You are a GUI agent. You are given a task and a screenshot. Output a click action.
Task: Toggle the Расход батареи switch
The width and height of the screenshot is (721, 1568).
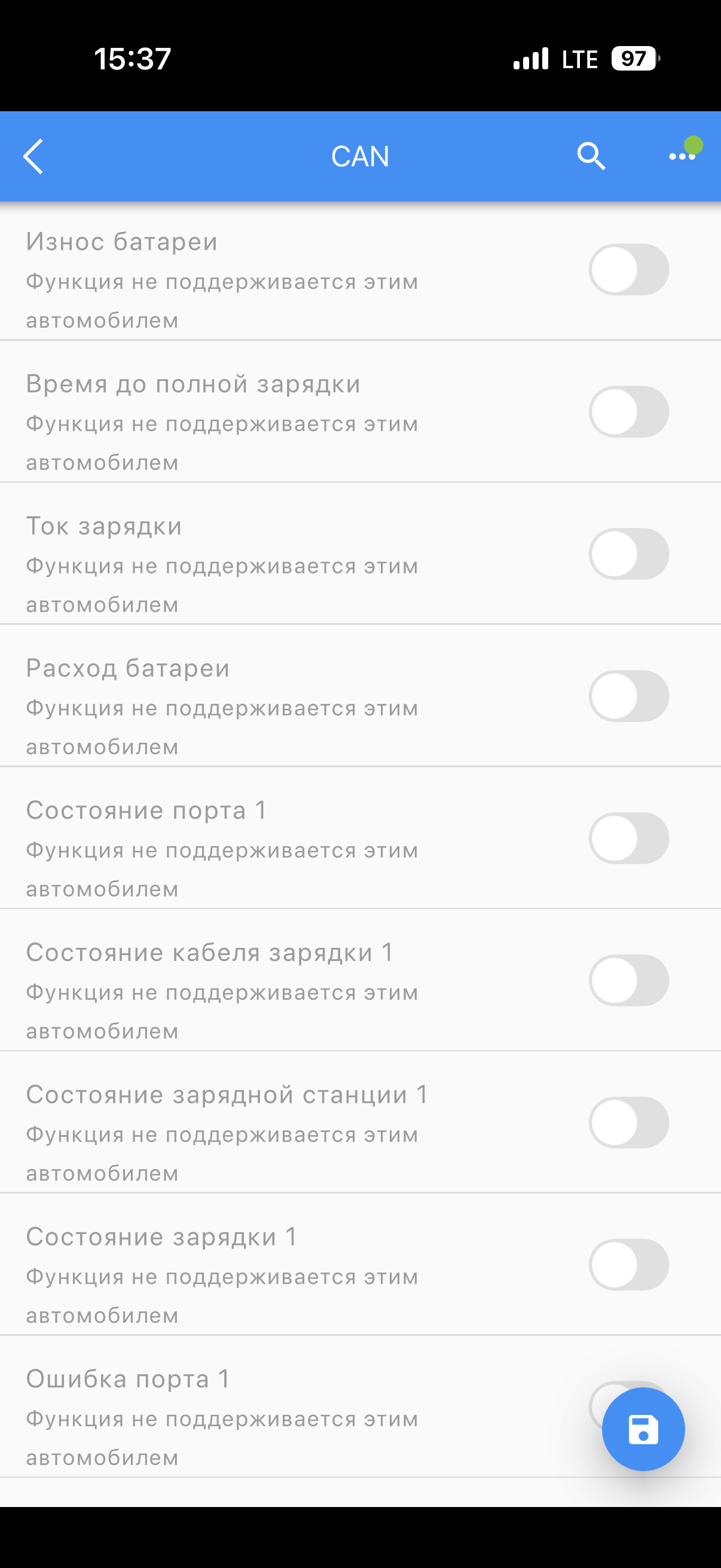[x=628, y=695]
